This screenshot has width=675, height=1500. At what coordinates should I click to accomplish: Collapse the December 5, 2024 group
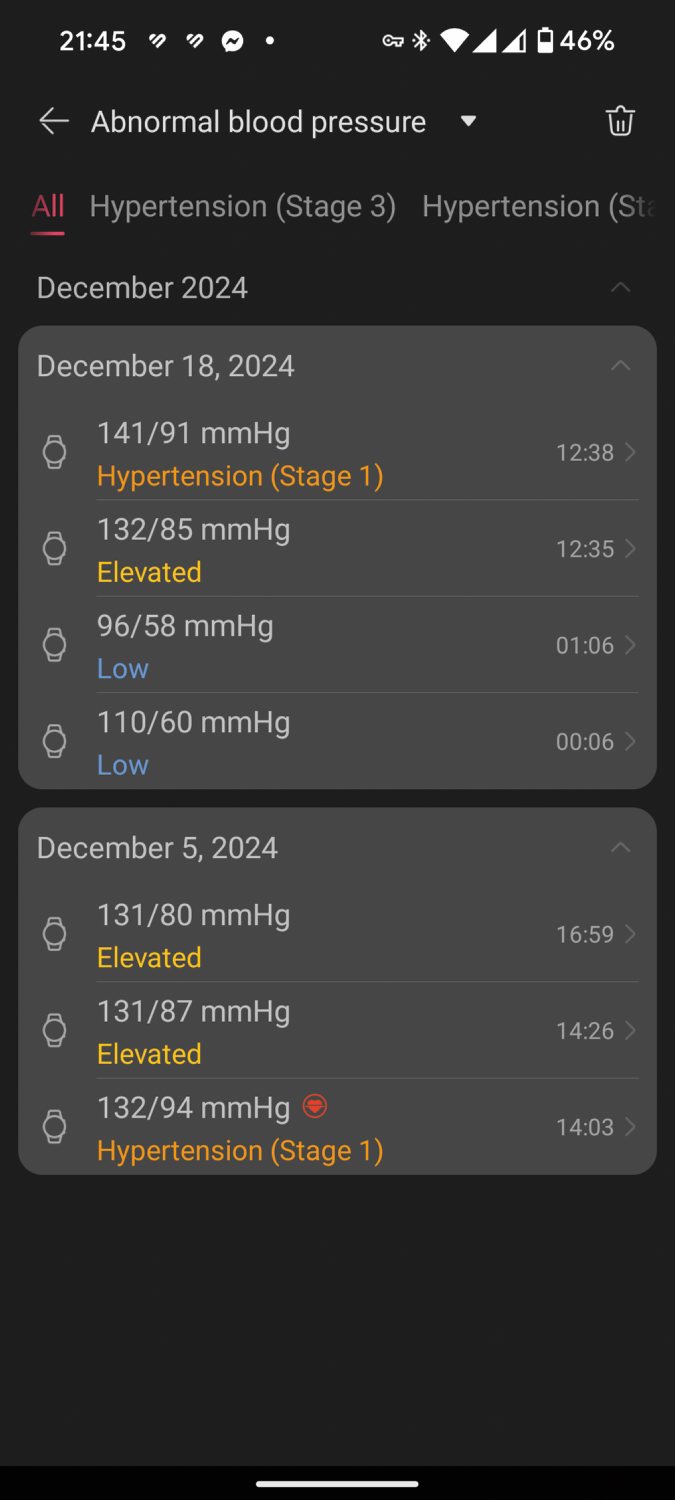coord(620,848)
